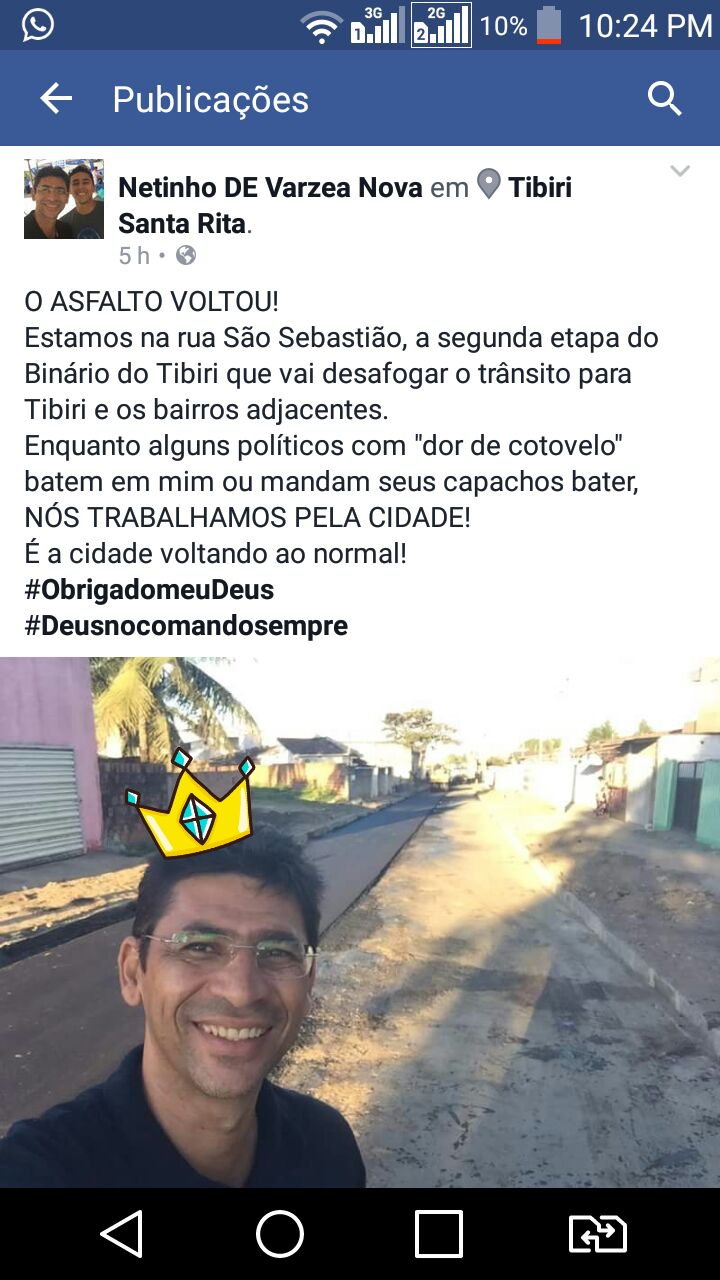The width and height of the screenshot is (720, 1280).
Task: Open the Tibiri Santa Rita location
Action: [x=540, y=187]
